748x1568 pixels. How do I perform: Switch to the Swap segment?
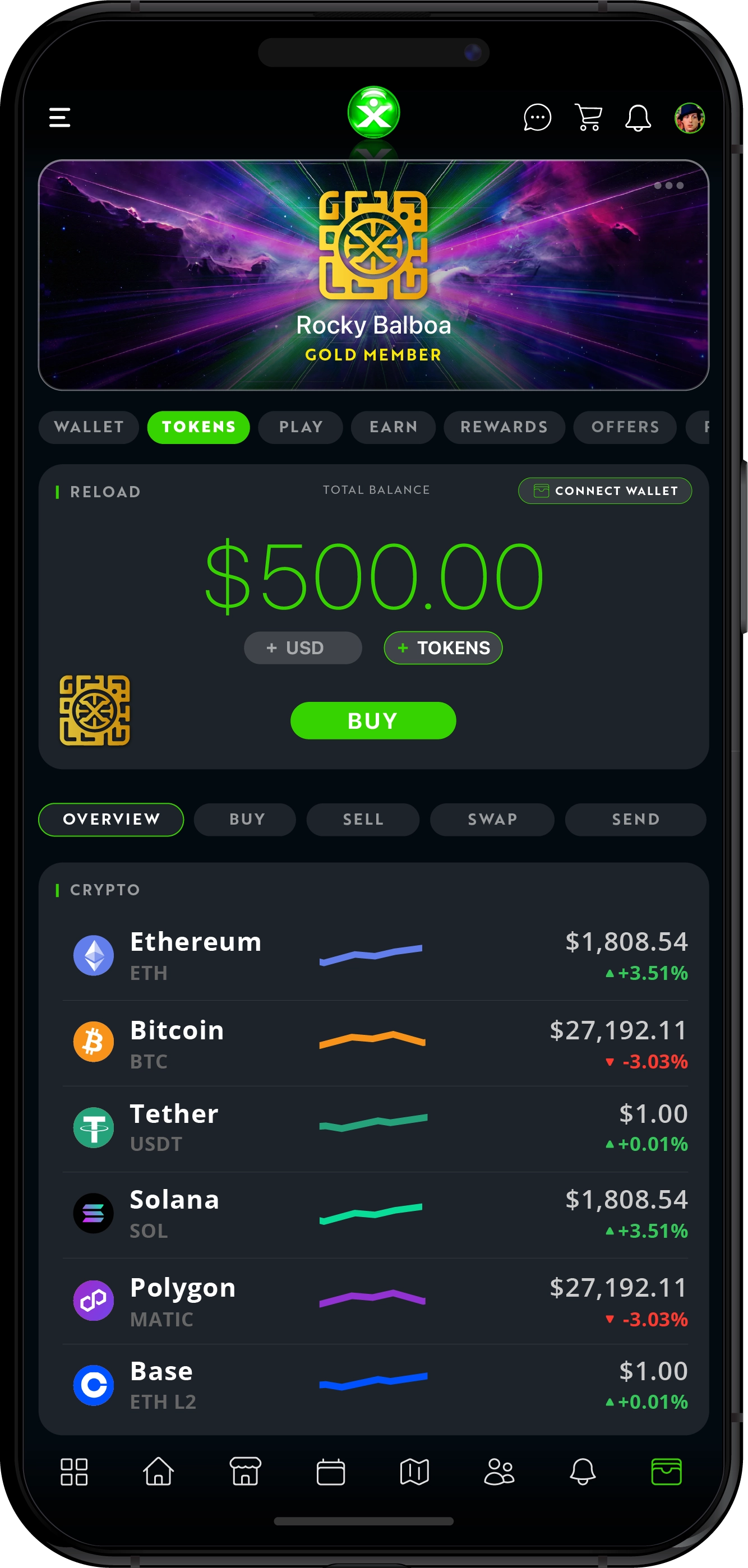point(492,820)
